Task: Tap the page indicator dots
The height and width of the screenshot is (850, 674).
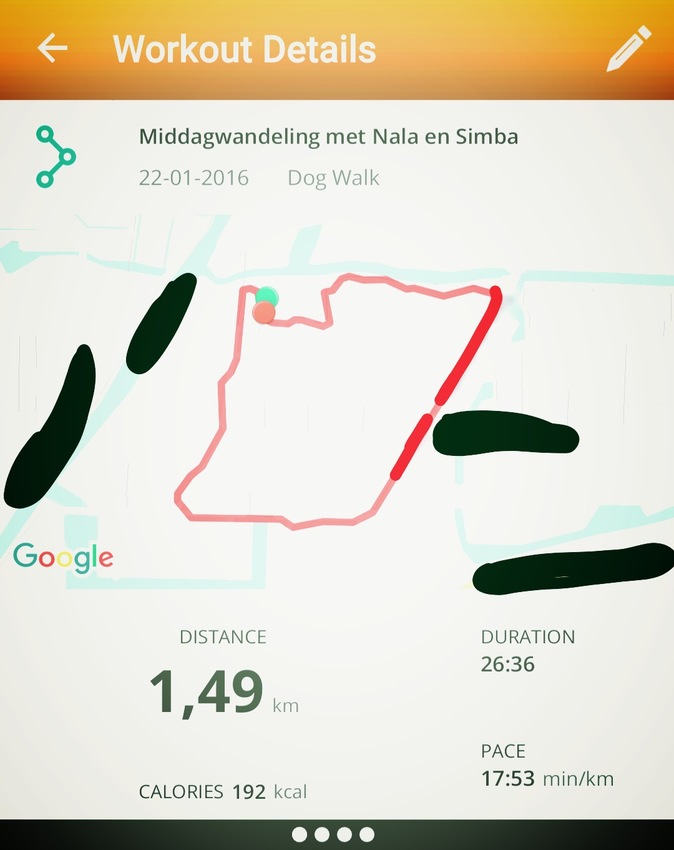Action: click(x=334, y=834)
